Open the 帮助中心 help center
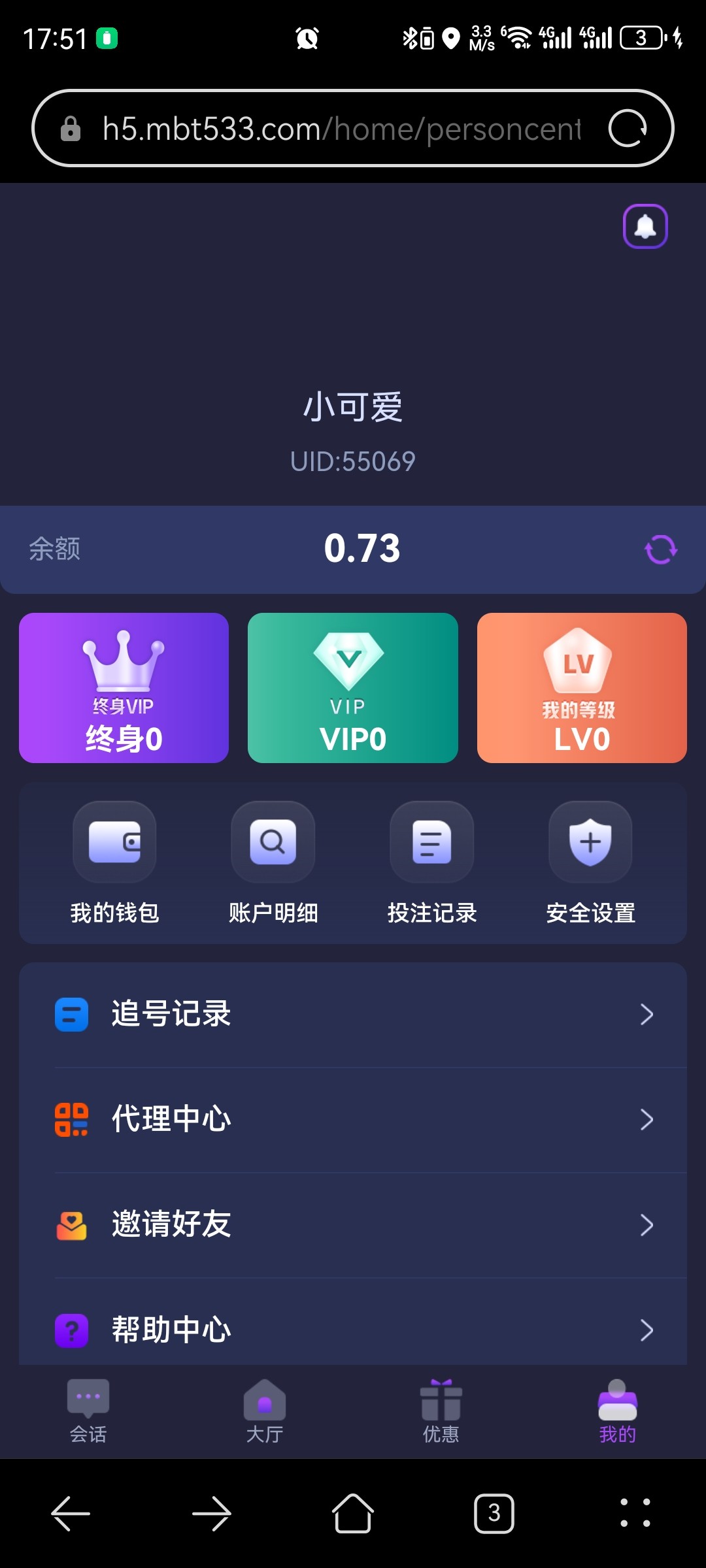 (353, 1330)
